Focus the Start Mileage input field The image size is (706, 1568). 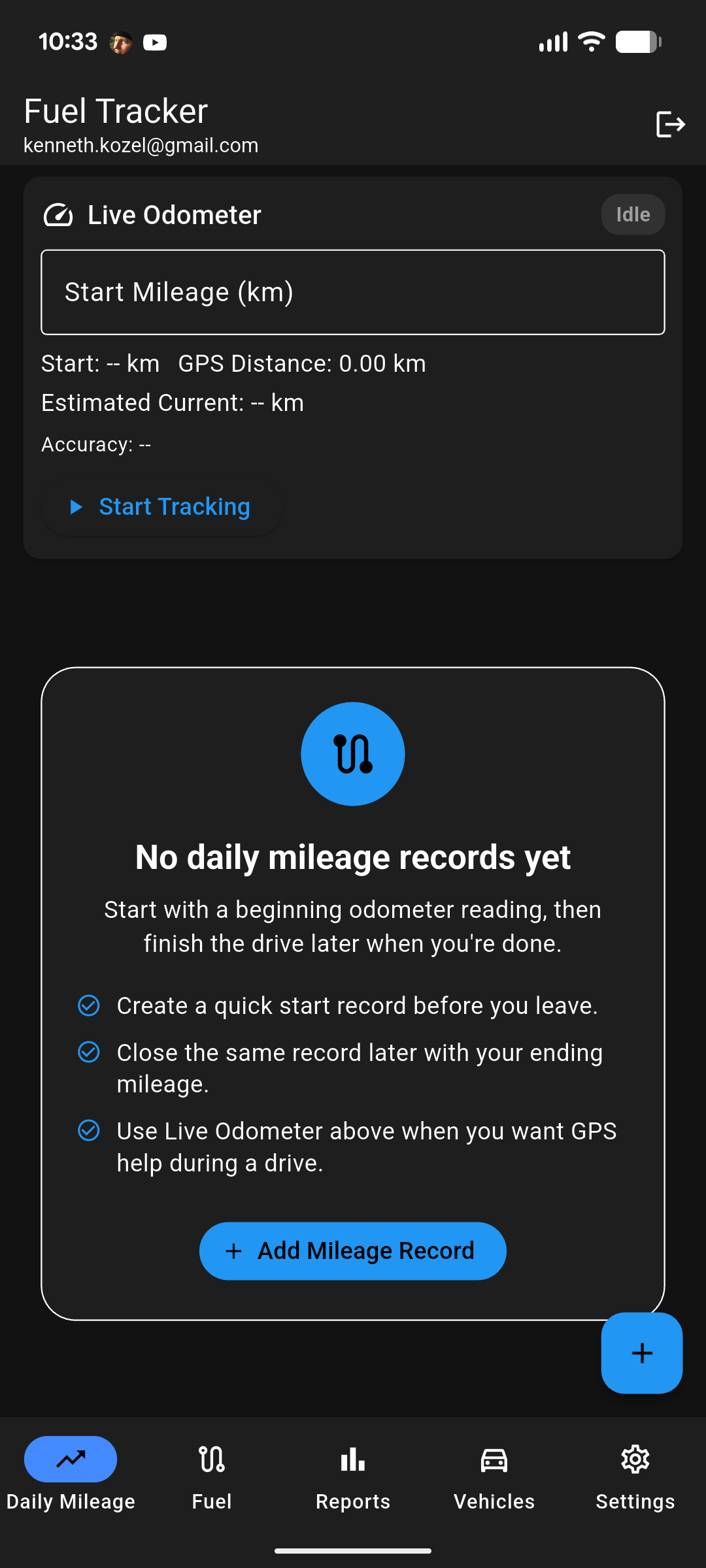[353, 291]
